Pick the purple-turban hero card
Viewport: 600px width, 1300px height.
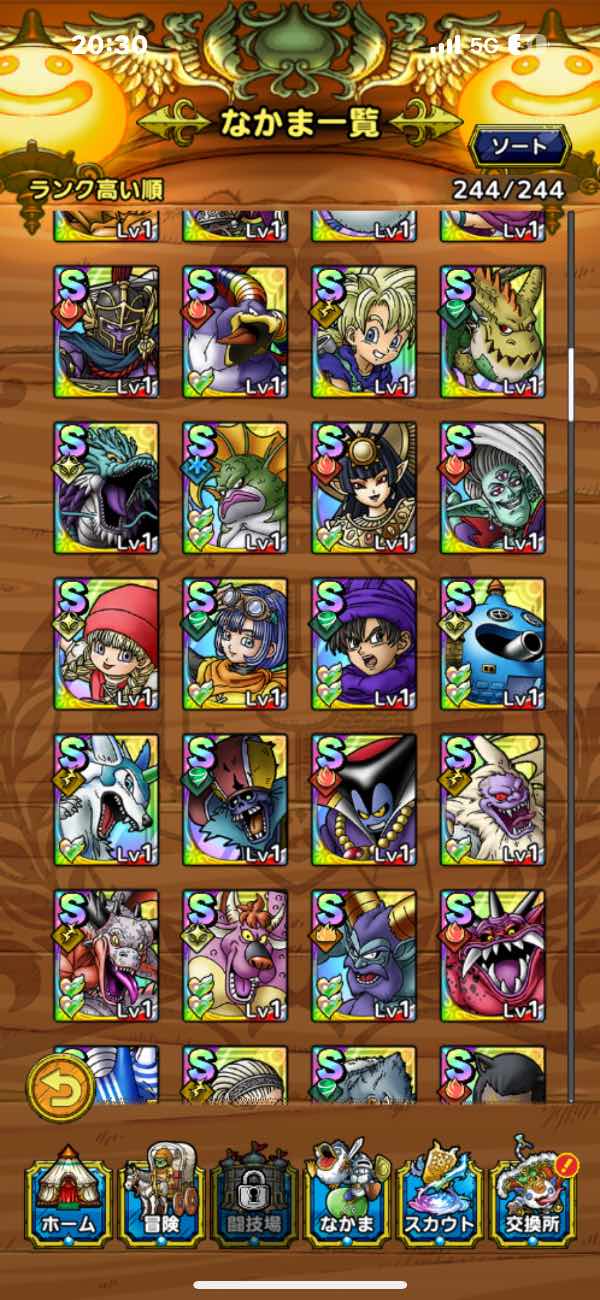[x=364, y=644]
